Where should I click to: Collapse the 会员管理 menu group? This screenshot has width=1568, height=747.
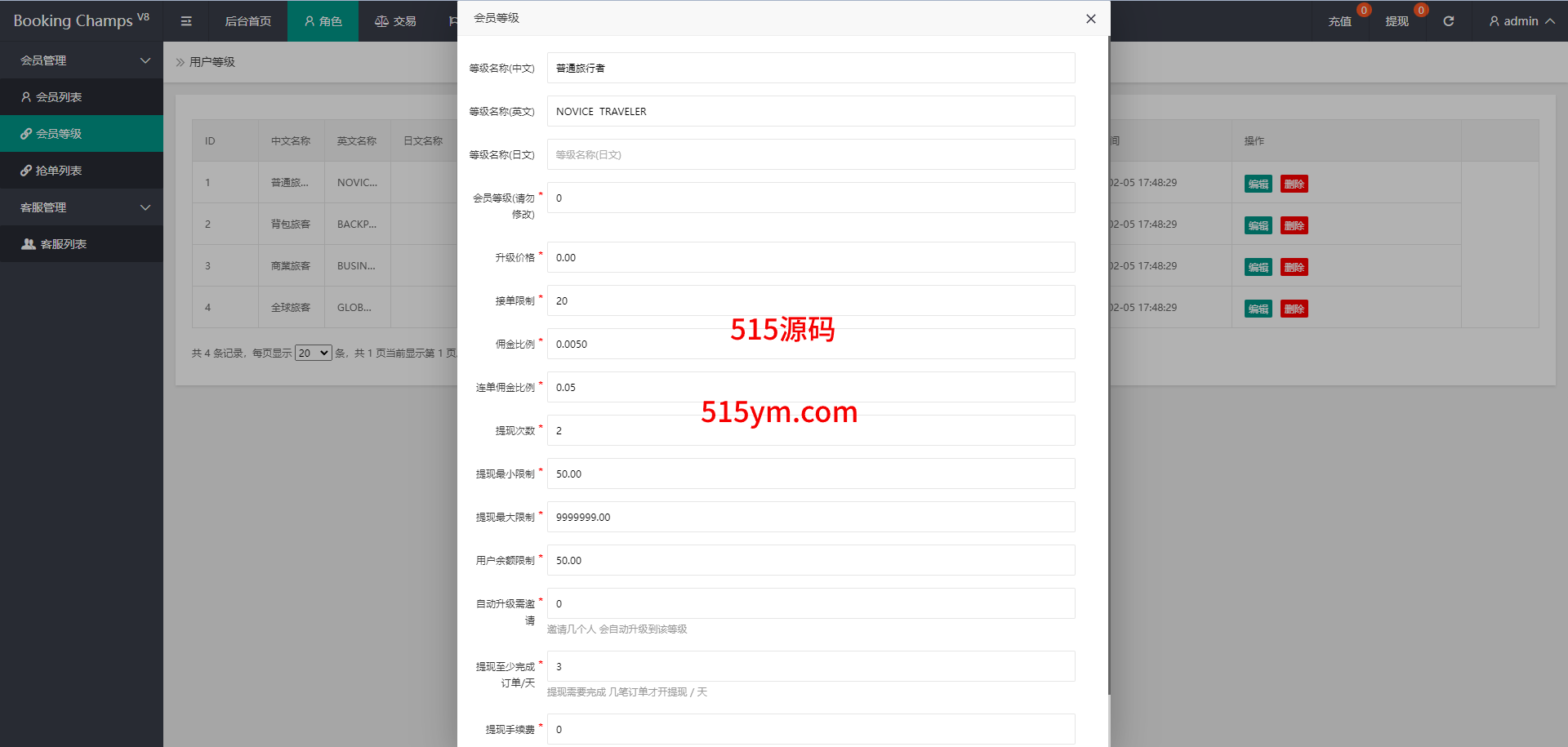(x=82, y=60)
